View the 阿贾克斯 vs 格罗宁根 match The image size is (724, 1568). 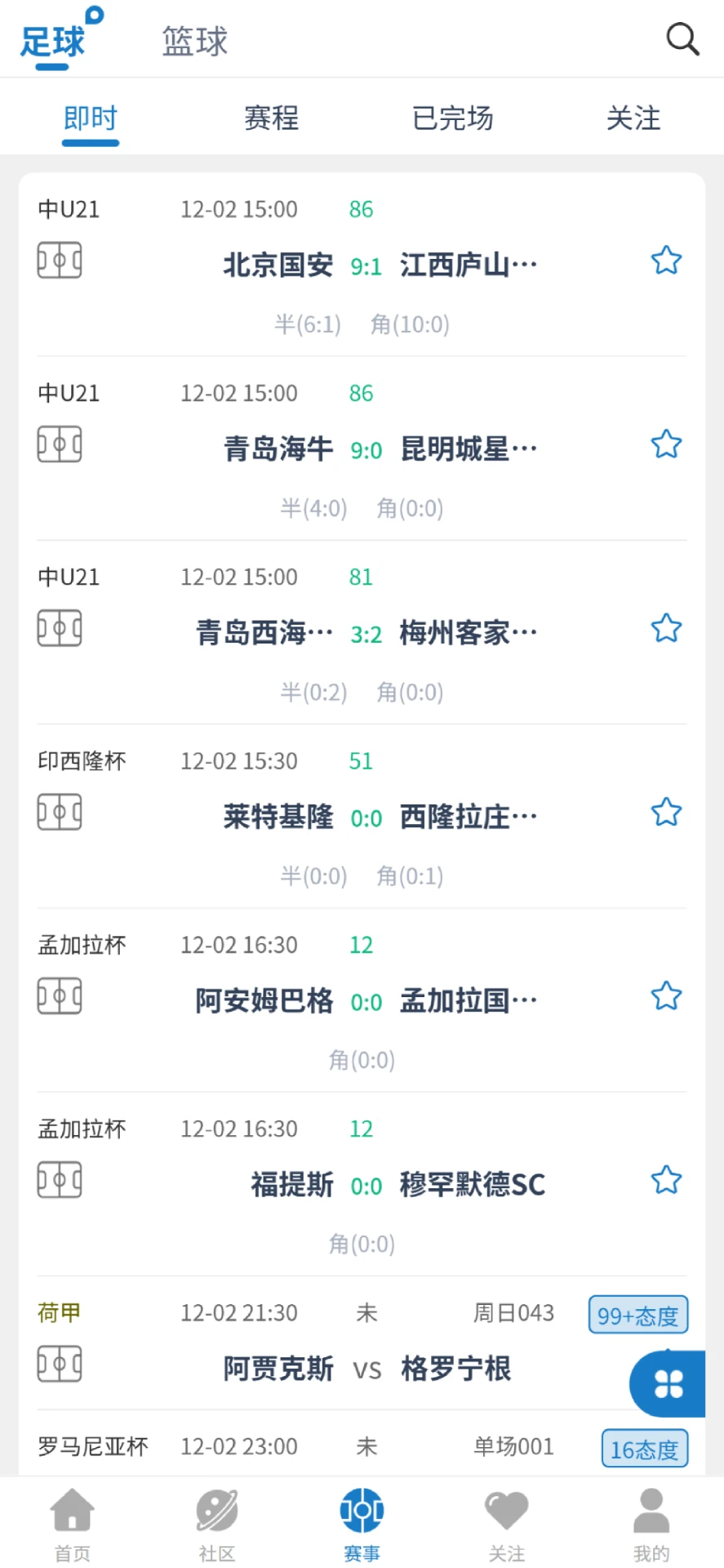click(367, 1369)
